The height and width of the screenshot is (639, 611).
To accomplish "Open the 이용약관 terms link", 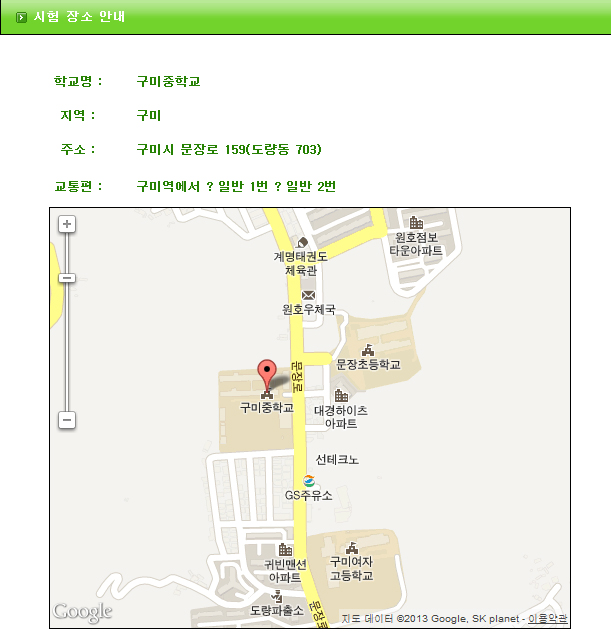I will 548,619.
